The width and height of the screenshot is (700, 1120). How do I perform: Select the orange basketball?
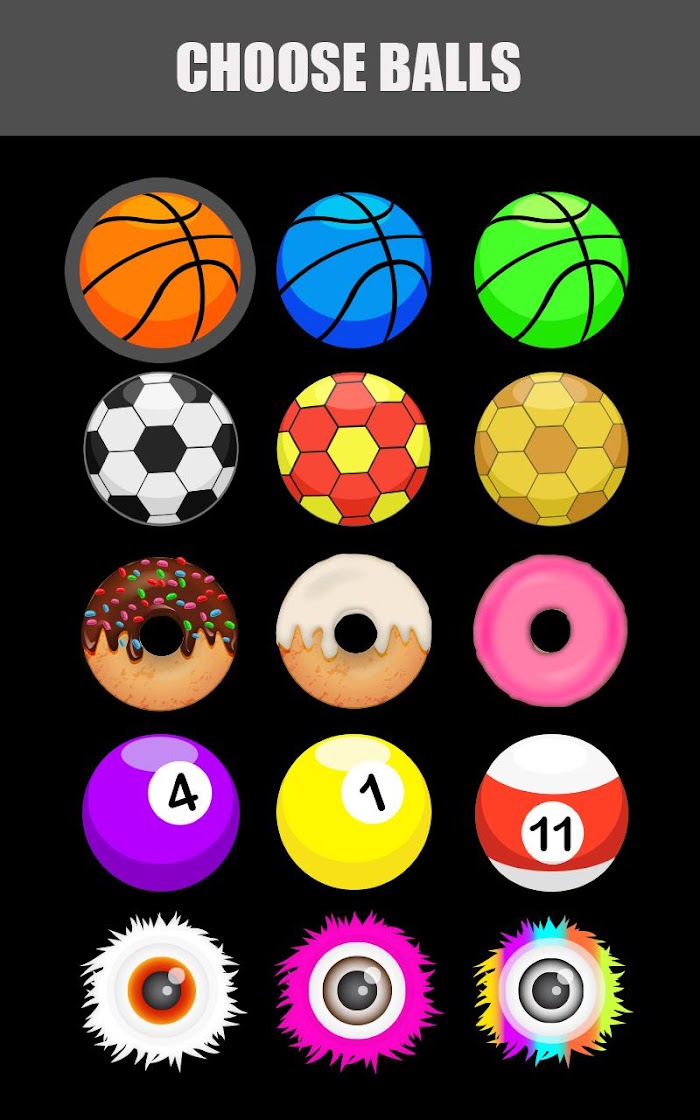[160, 270]
